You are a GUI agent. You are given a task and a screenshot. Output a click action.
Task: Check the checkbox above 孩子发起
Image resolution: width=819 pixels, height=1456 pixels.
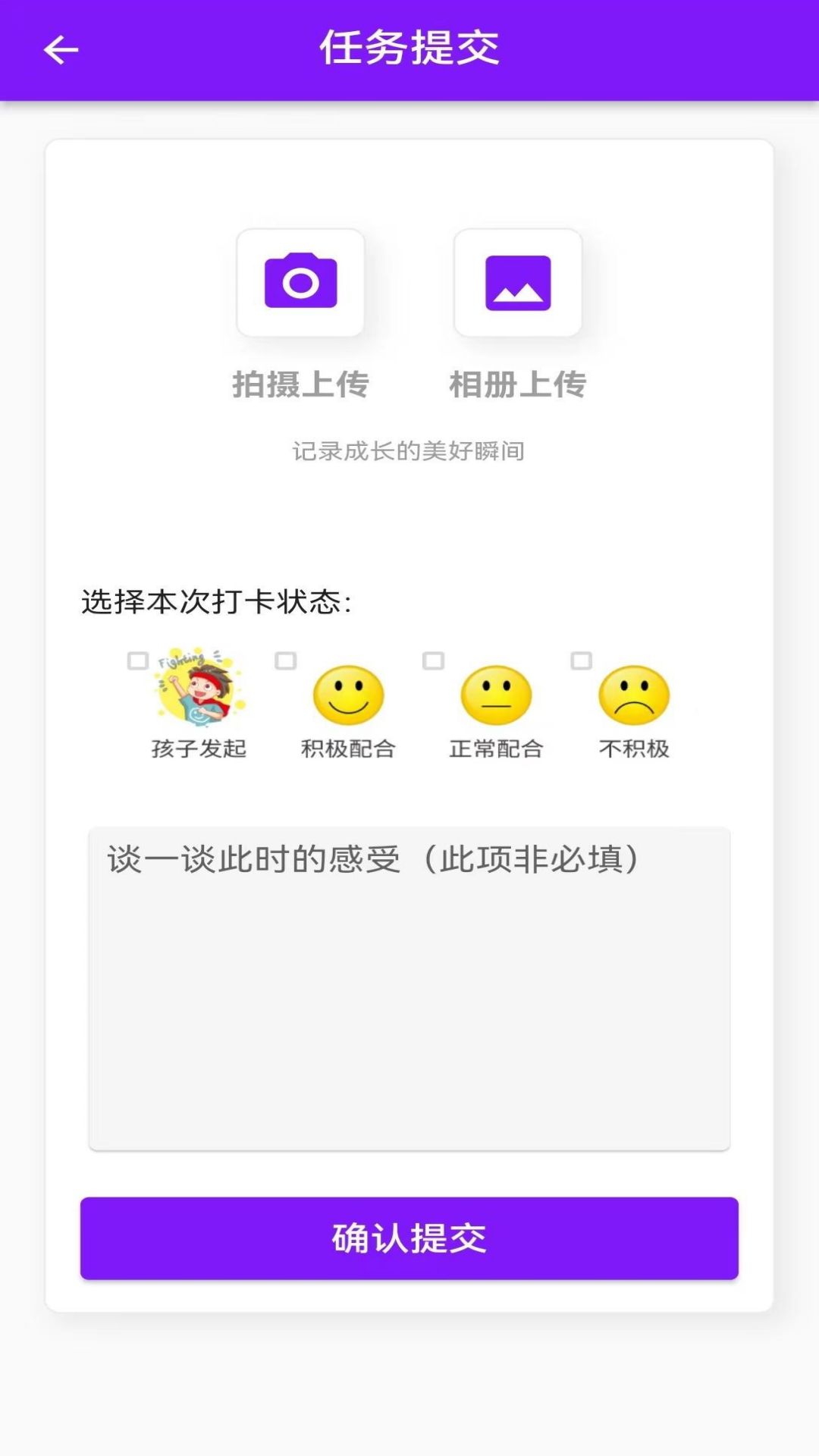click(x=138, y=661)
